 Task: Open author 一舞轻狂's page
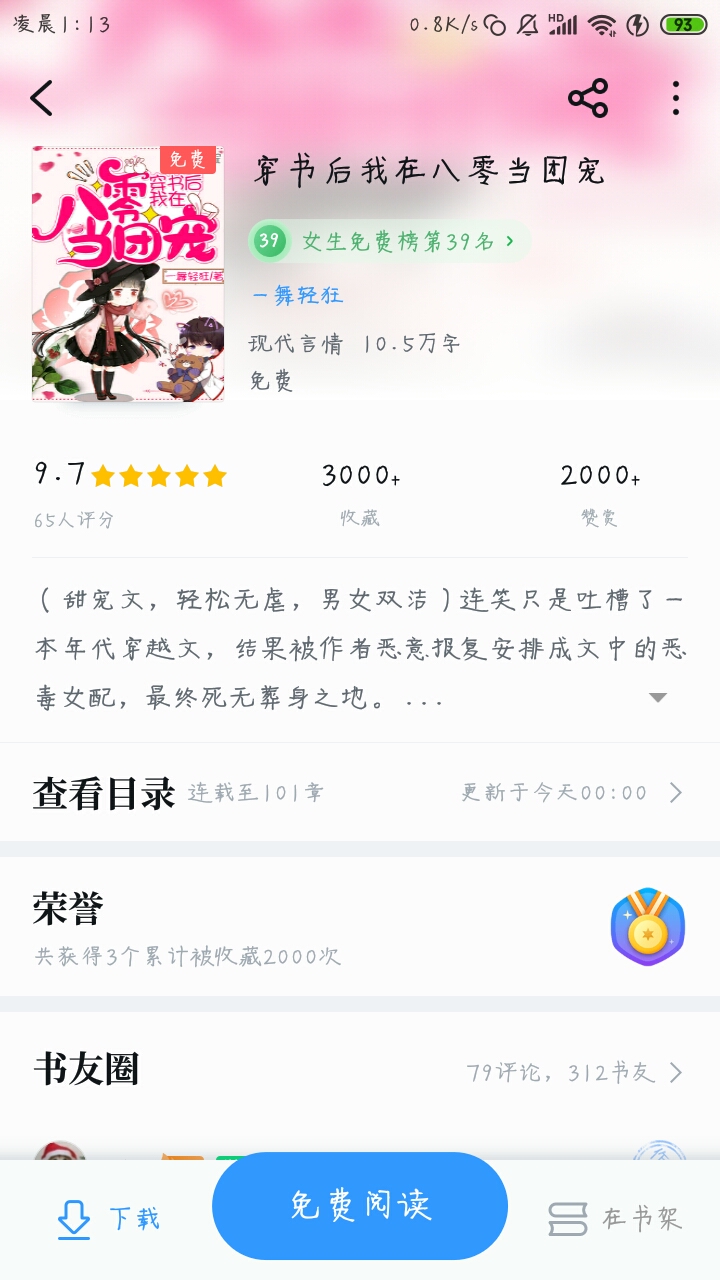pyautogui.click(x=297, y=295)
